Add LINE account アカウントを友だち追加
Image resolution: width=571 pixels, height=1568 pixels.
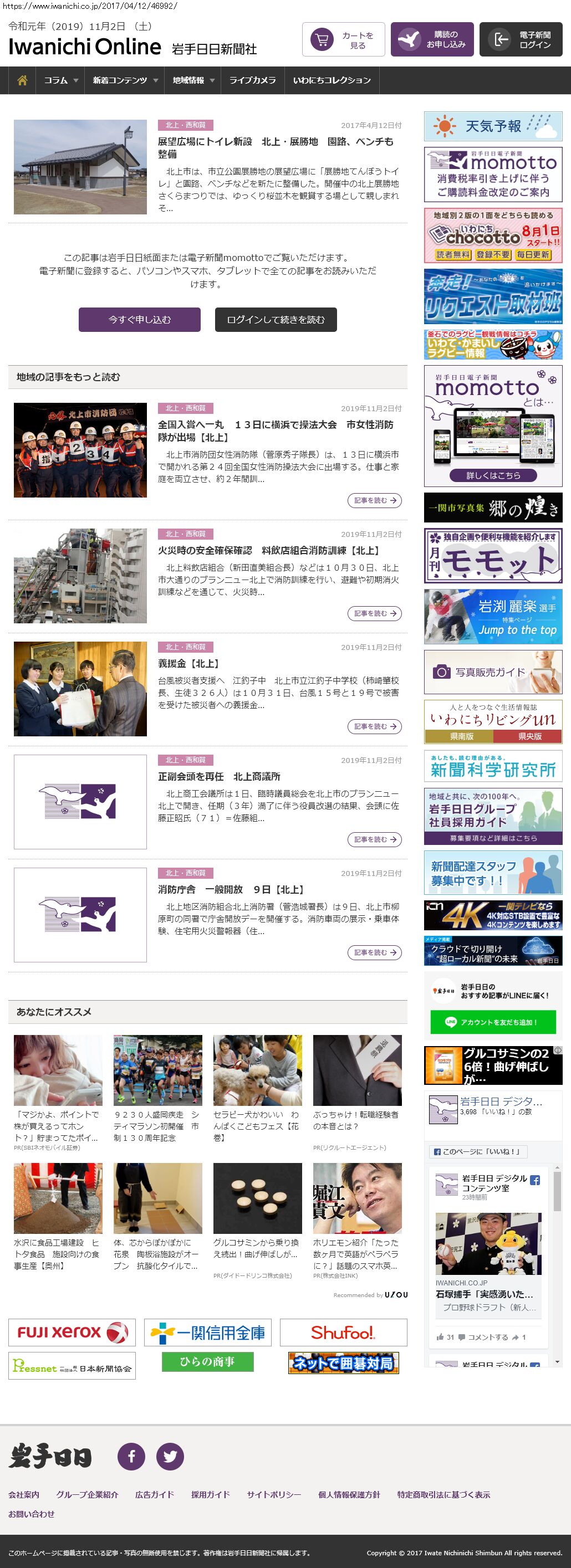point(493,1023)
